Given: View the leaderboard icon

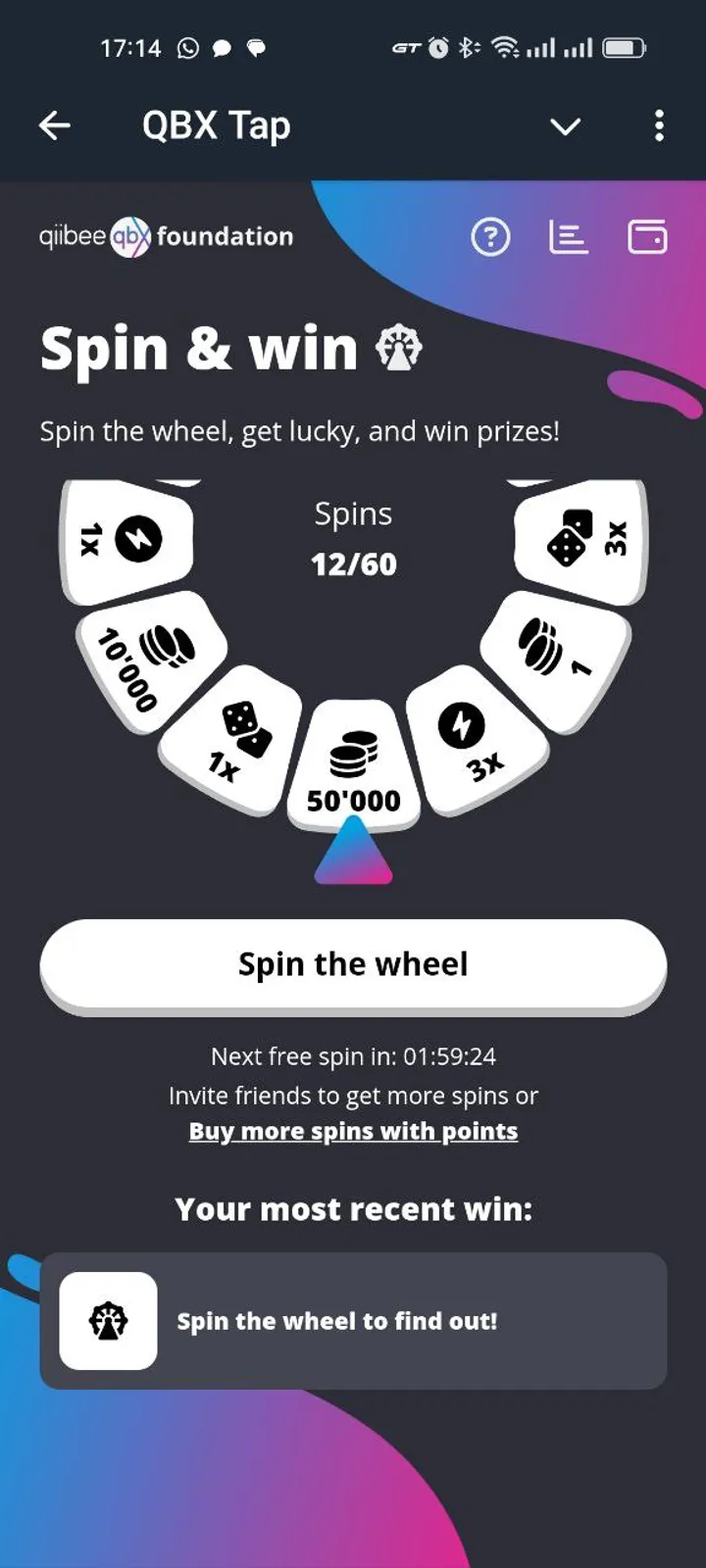Looking at the screenshot, I should click(569, 237).
